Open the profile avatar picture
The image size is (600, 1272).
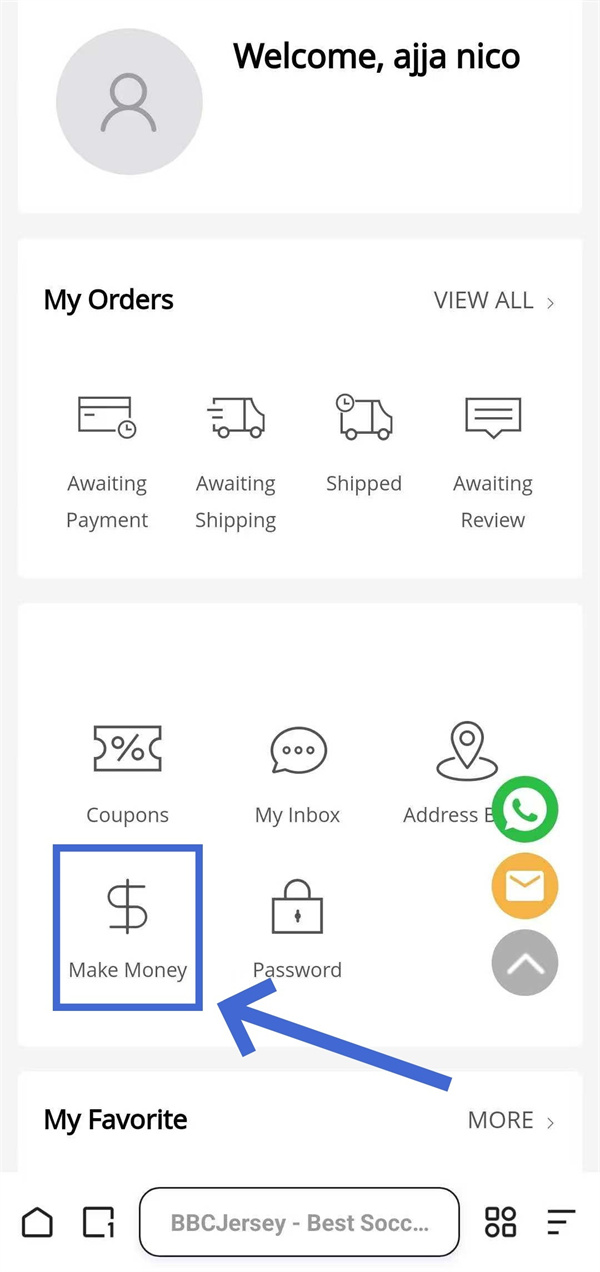point(129,102)
